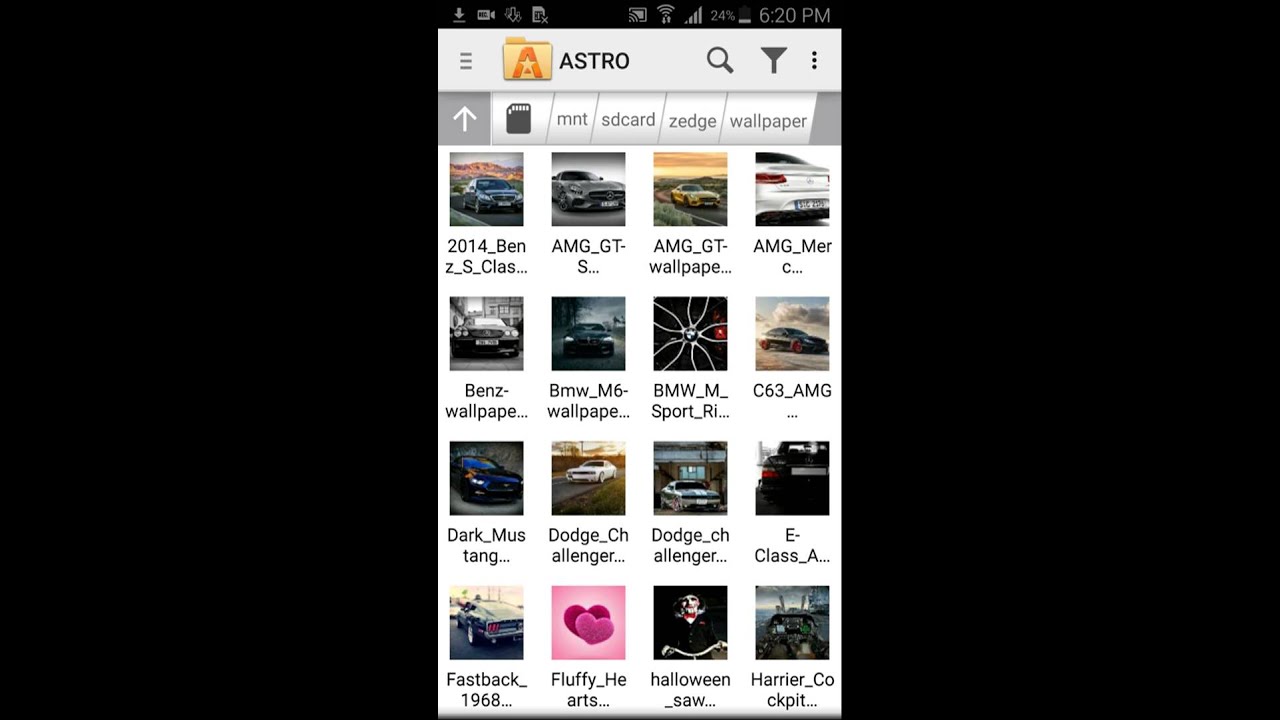Select the wallpaper breadcrumb

767,121
